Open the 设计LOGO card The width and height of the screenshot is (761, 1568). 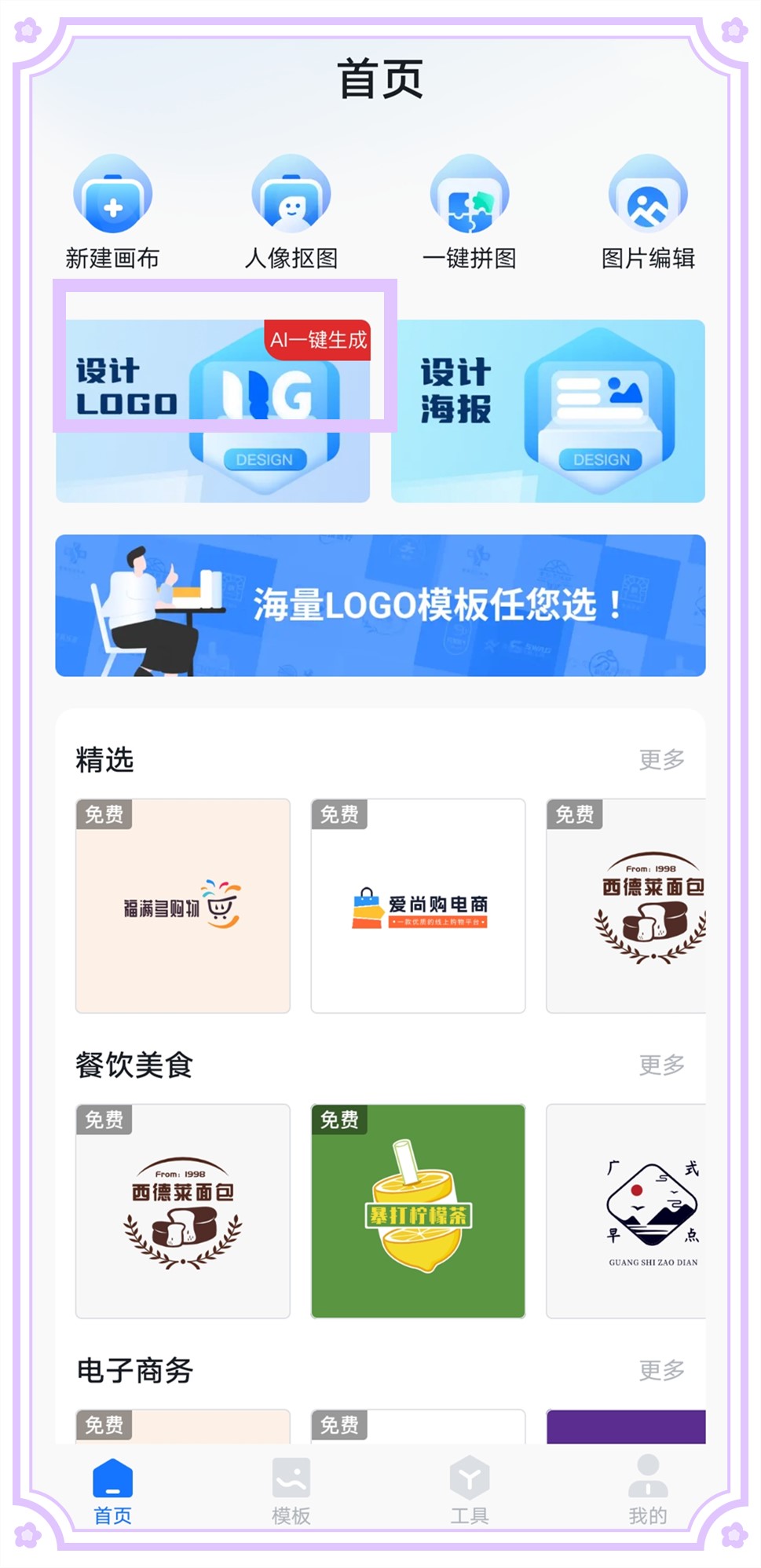[212, 408]
